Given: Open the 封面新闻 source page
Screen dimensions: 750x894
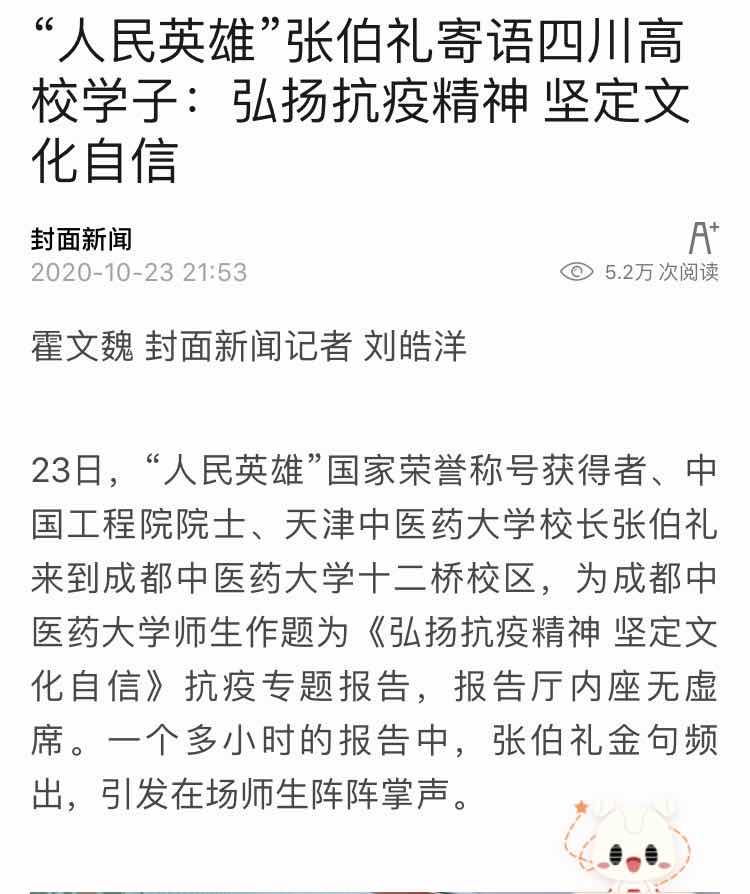Looking at the screenshot, I should point(81,240).
